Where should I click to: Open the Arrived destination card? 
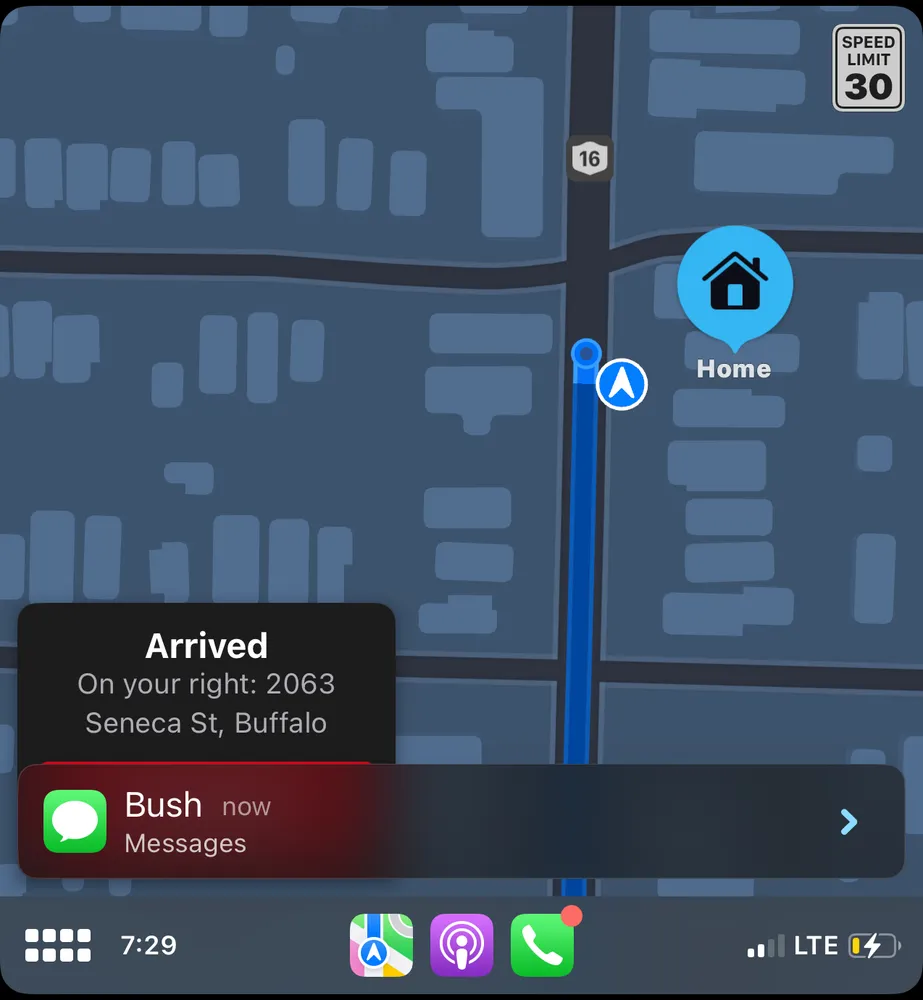pyautogui.click(x=207, y=684)
